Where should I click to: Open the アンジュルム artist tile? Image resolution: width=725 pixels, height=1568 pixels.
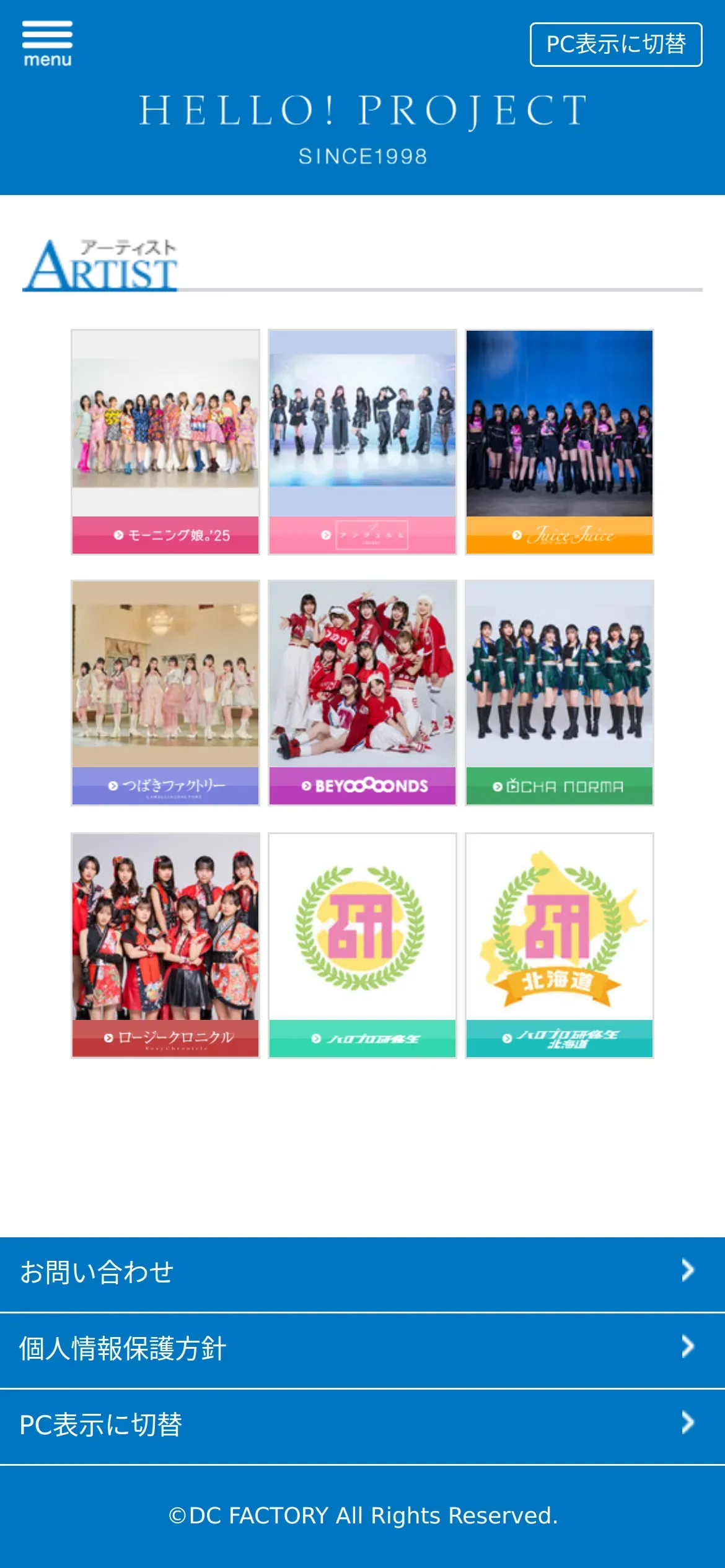click(x=362, y=442)
